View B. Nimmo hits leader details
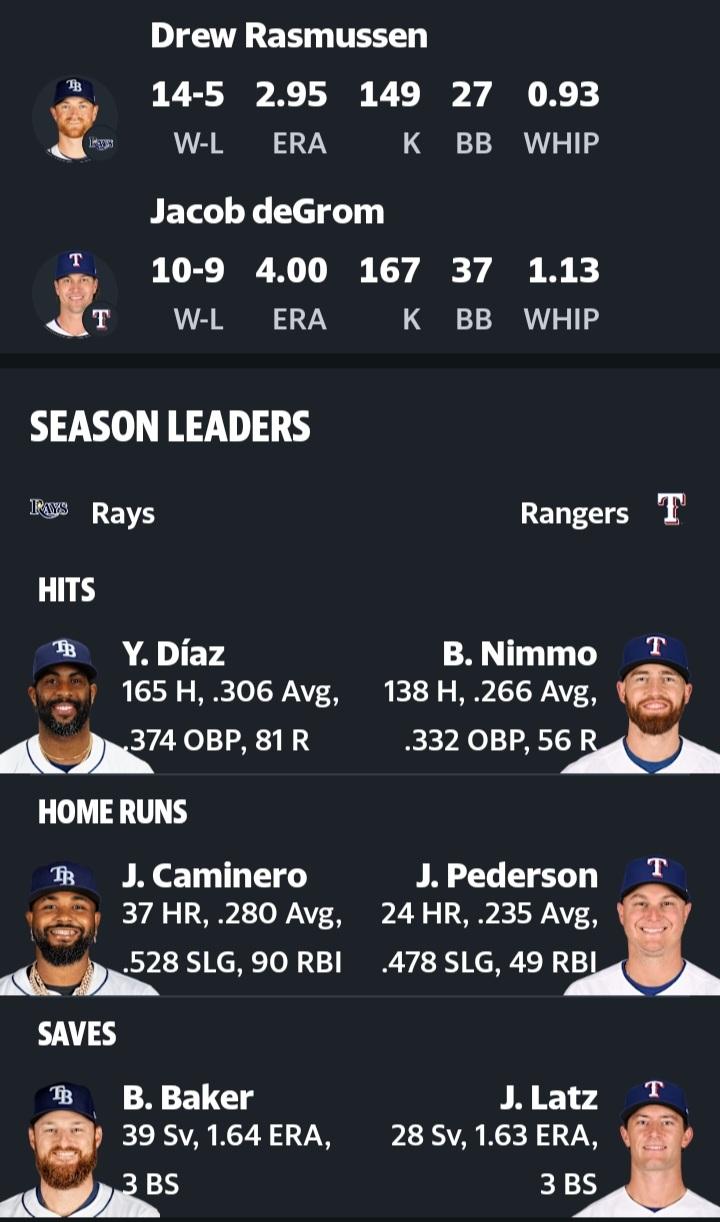Viewport: 720px width, 1222px height. tap(520, 654)
